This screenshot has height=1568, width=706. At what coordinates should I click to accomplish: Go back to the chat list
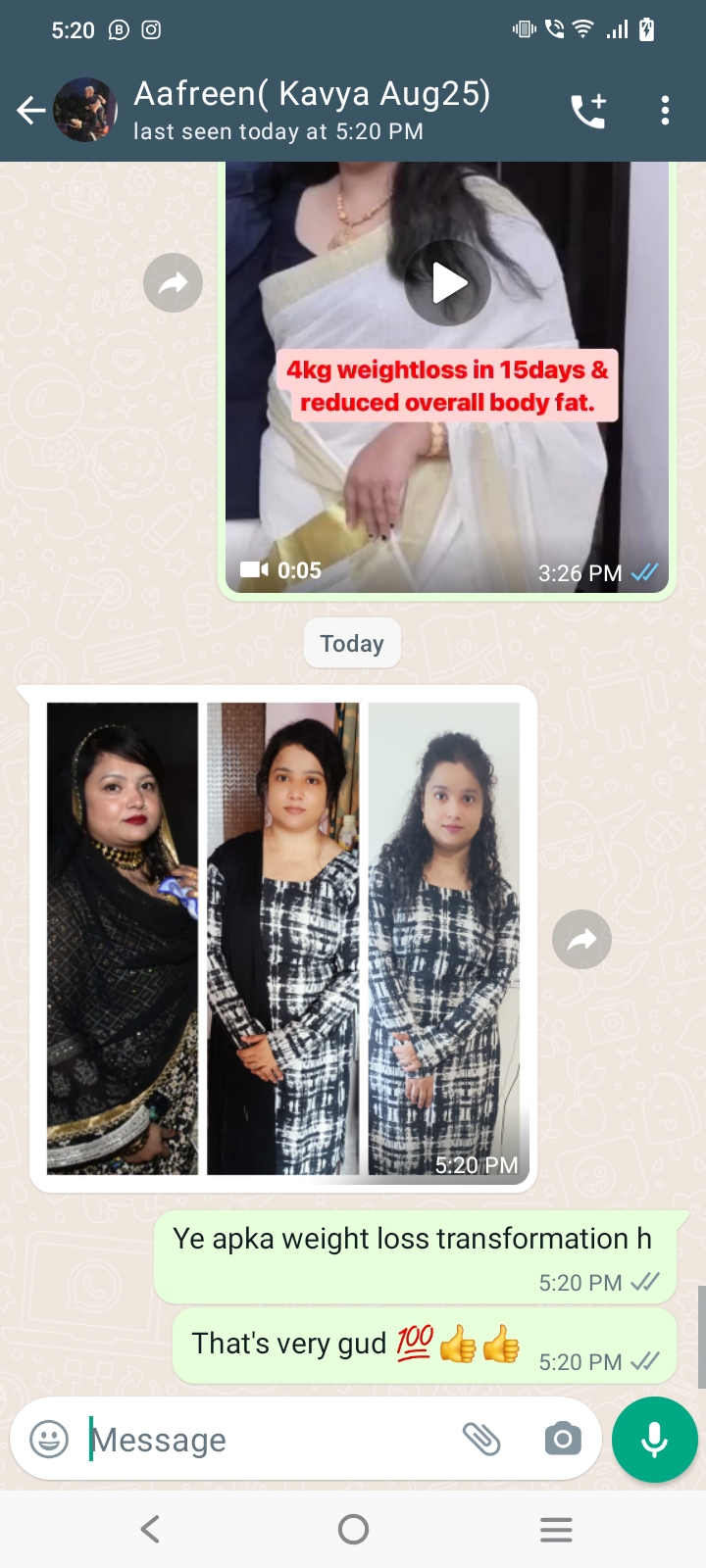coord(31,111)
